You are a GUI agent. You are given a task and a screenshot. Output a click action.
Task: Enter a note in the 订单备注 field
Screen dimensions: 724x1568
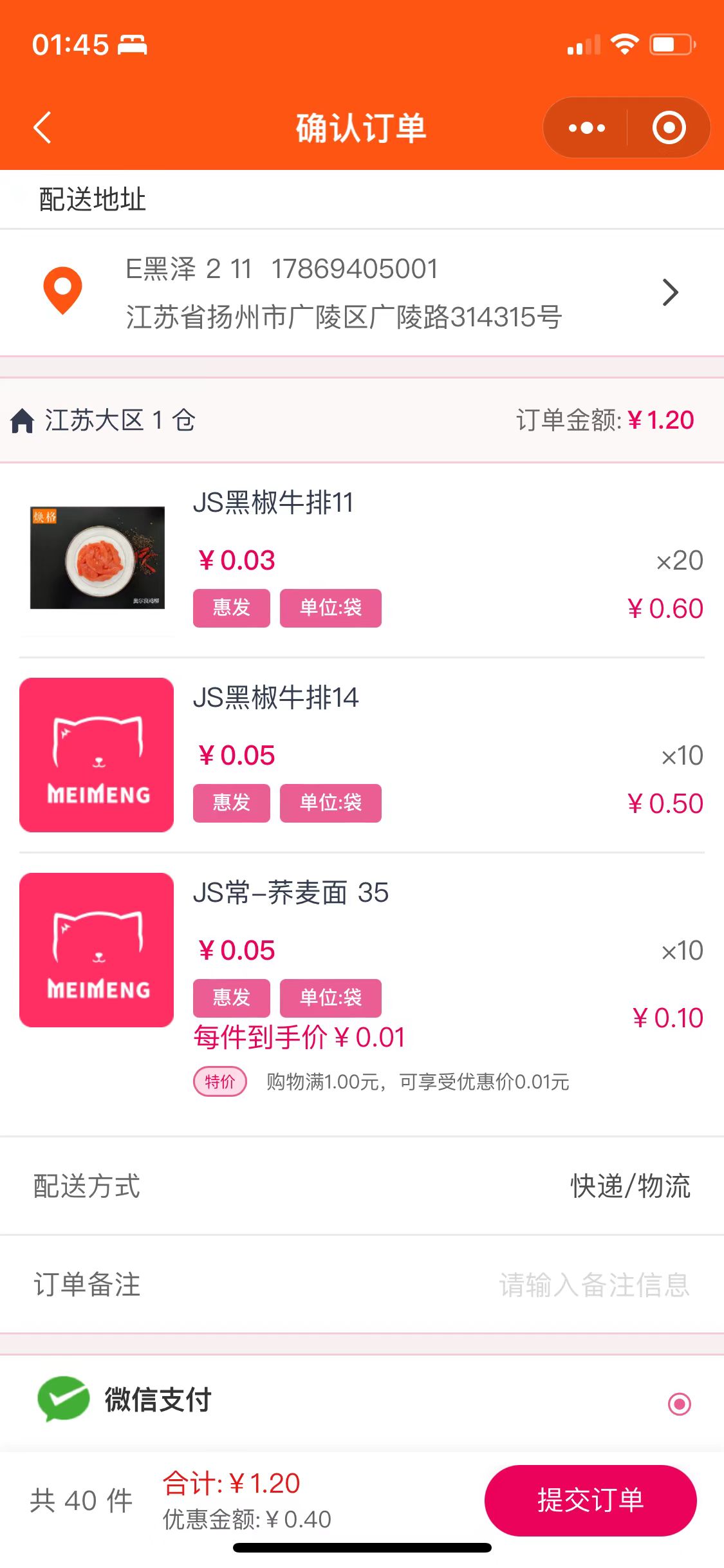coord(592,1285)
